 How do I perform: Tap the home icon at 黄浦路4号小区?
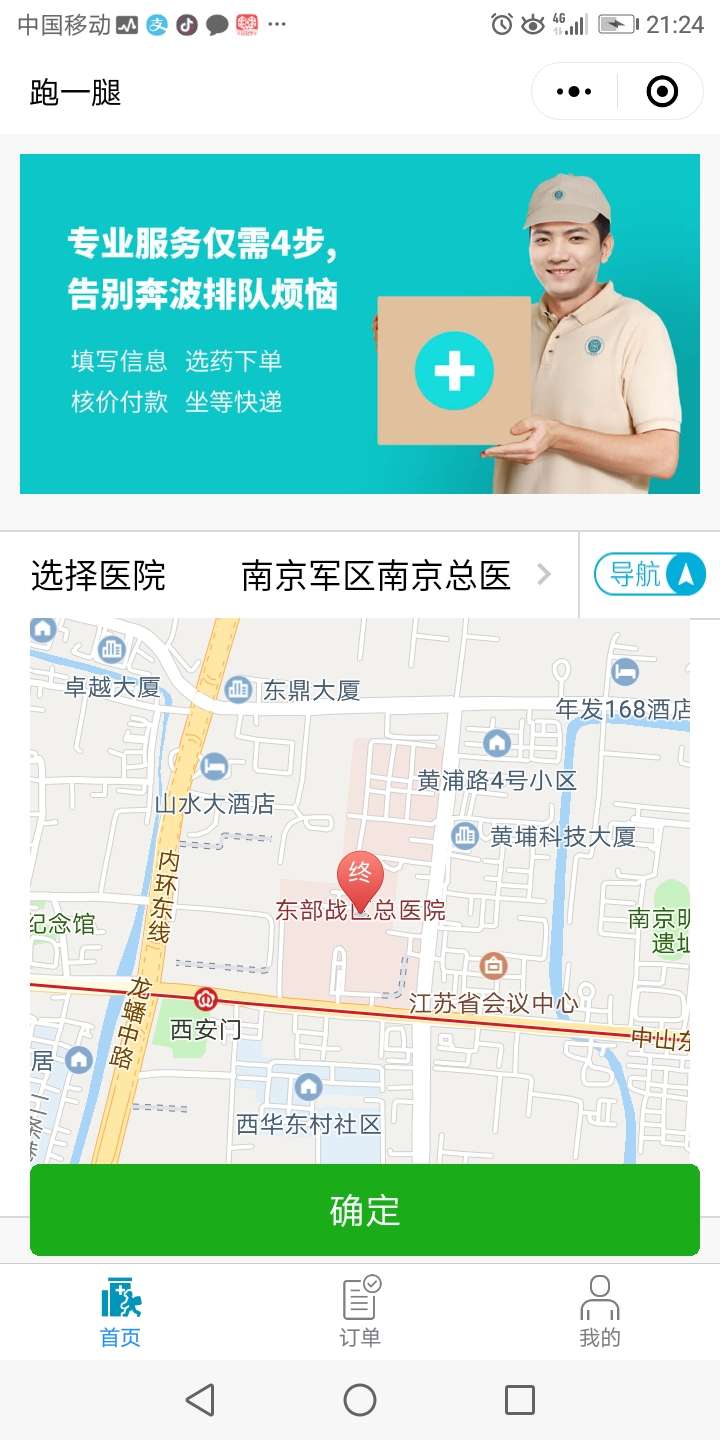click(495, 745)
